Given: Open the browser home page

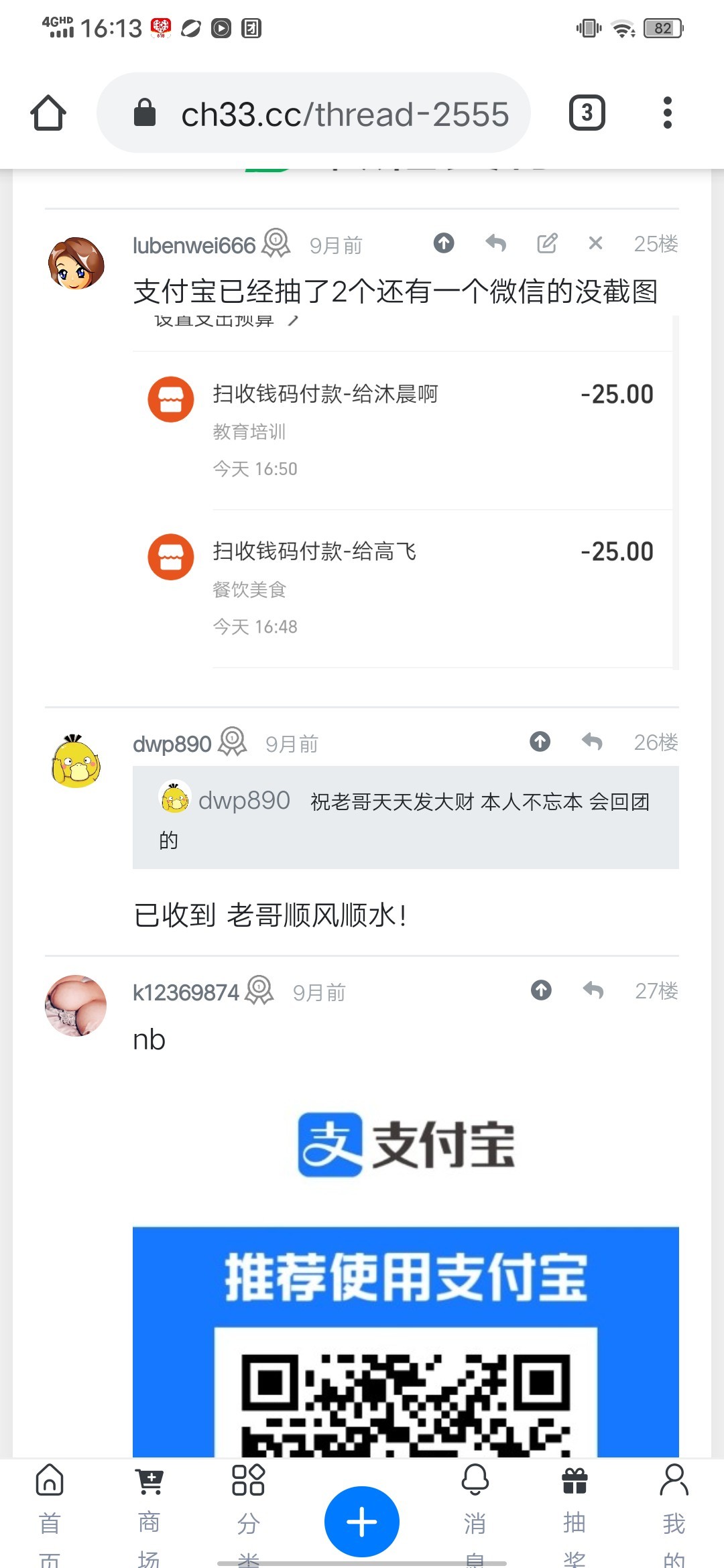Looking at the screenshot, I should pos(48,113).
